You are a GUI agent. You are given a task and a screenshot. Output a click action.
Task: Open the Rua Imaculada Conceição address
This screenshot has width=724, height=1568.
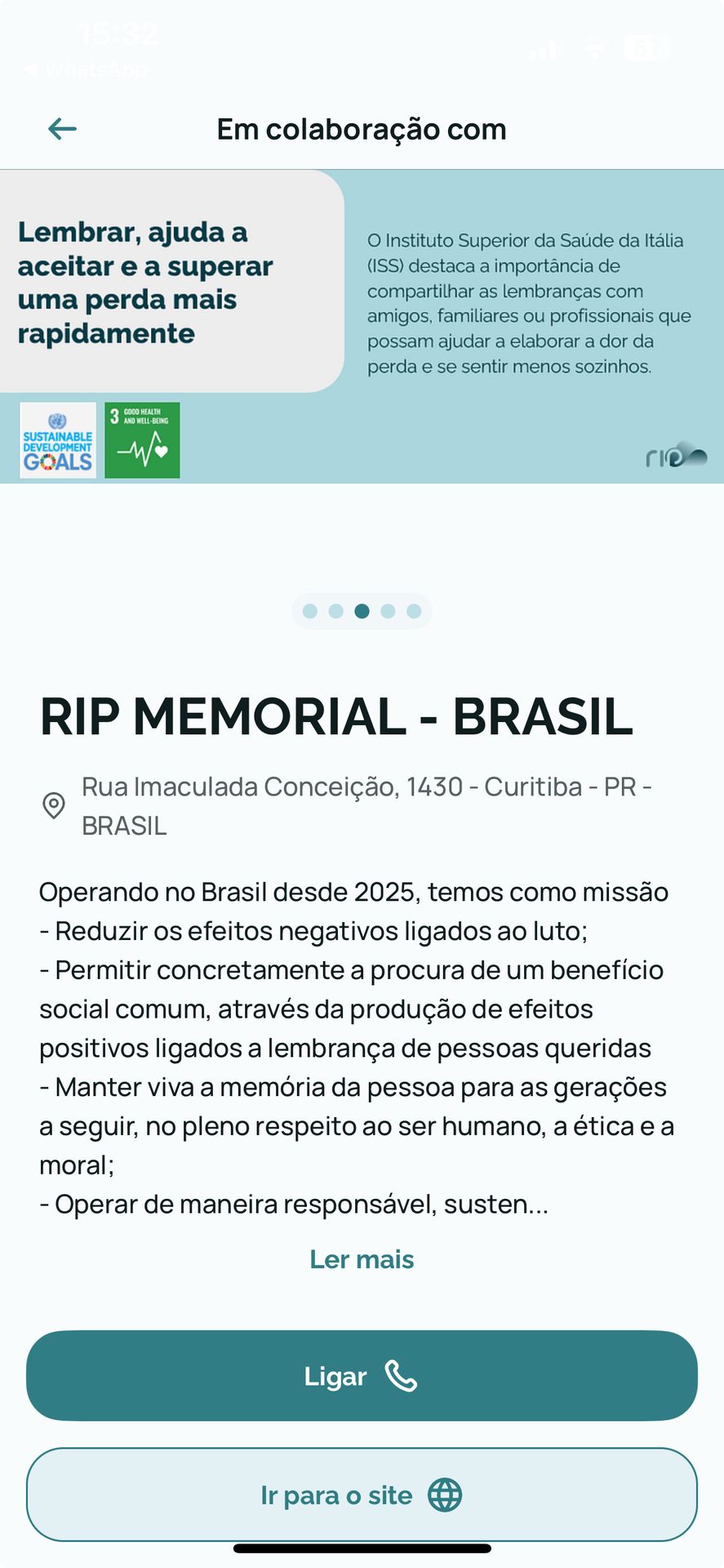[366, 806]
